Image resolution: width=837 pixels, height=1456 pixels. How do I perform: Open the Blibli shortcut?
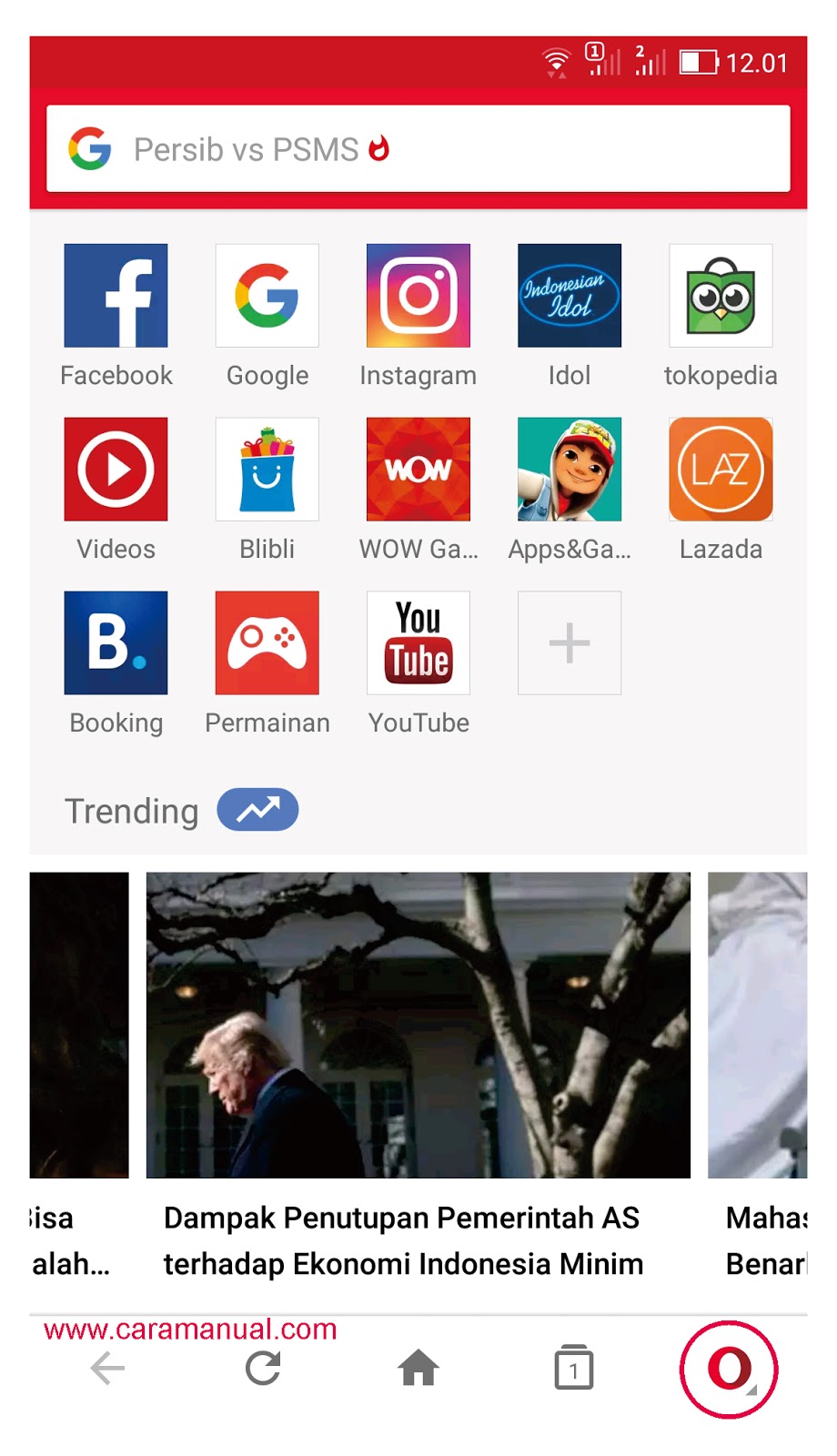[x=267, y=470]
